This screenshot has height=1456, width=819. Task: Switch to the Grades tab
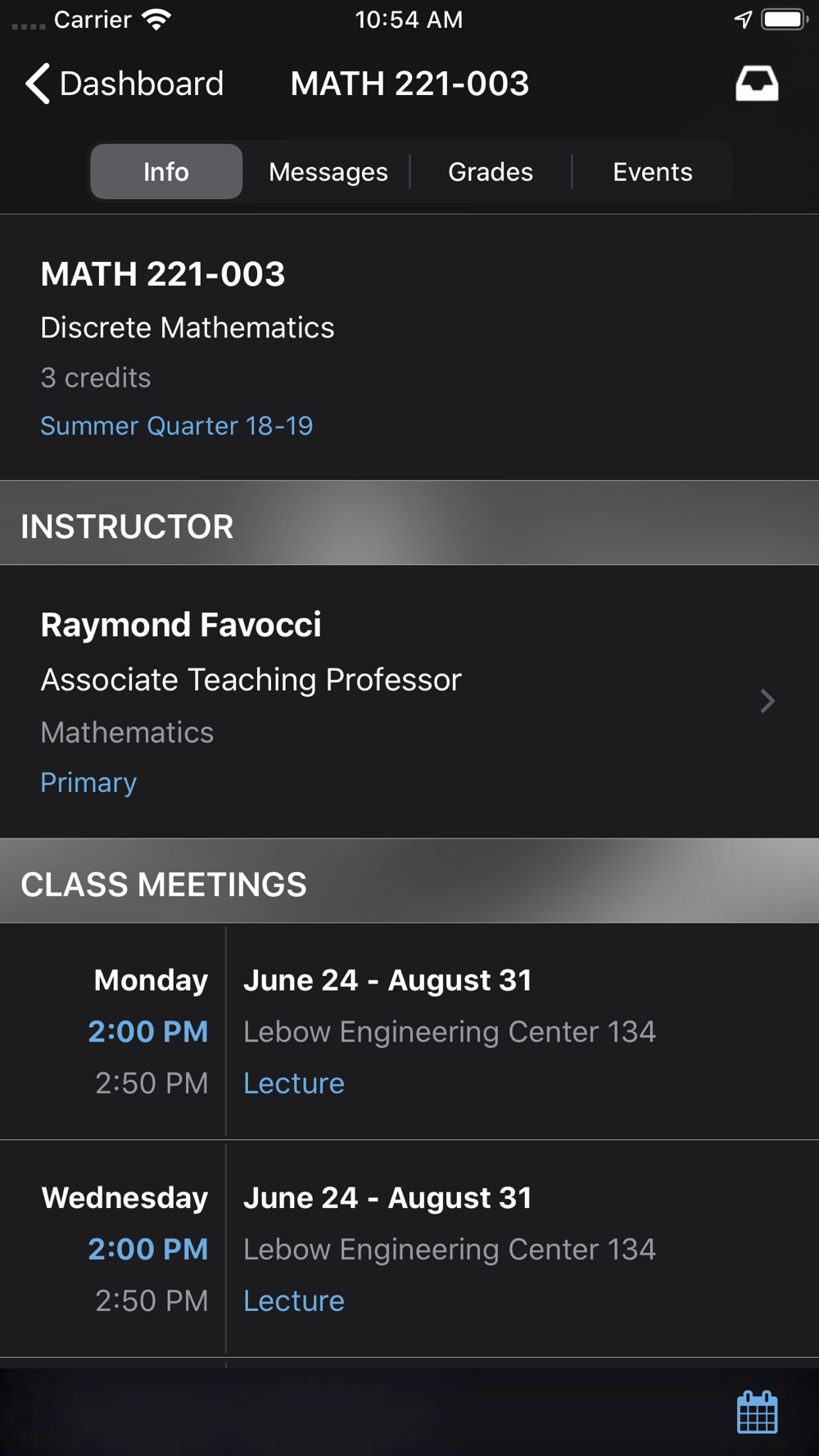(491, 172)
